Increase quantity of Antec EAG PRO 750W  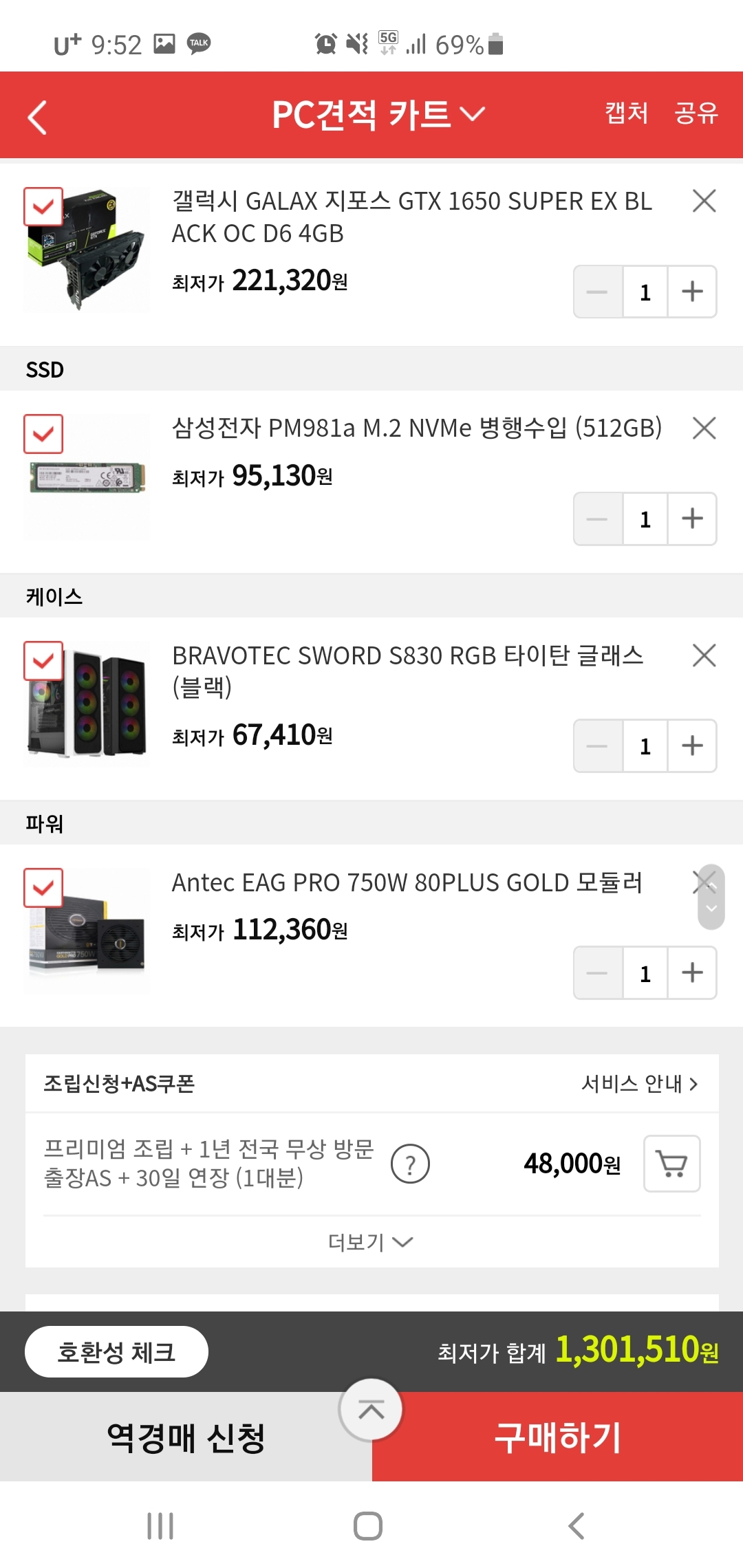(692, 972)
